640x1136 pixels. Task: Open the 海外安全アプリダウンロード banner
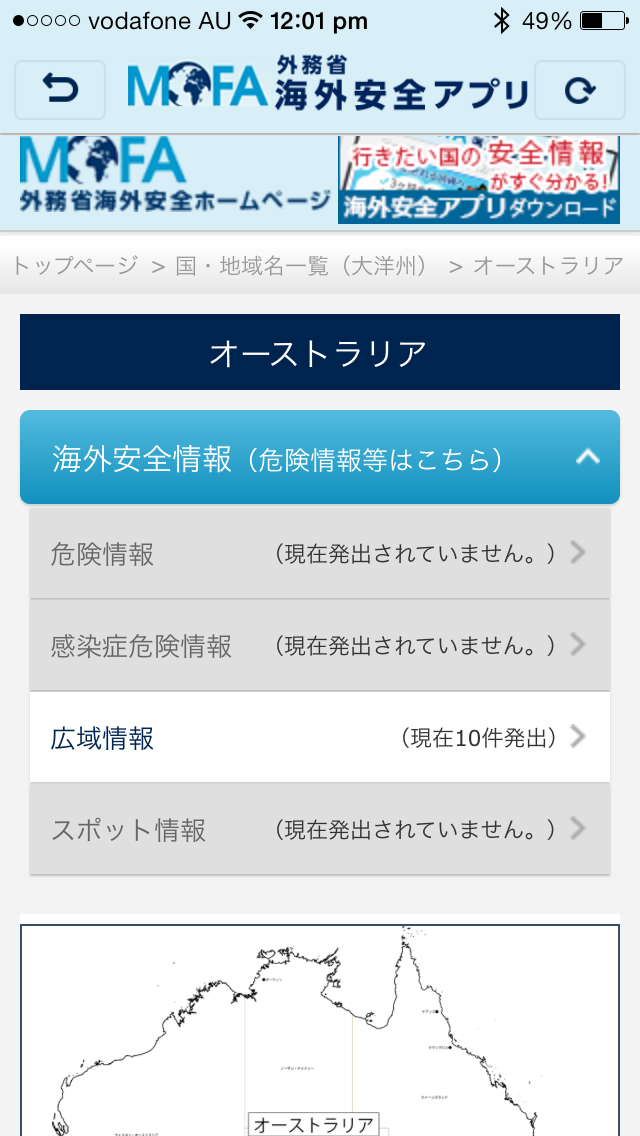click(479, 179)
